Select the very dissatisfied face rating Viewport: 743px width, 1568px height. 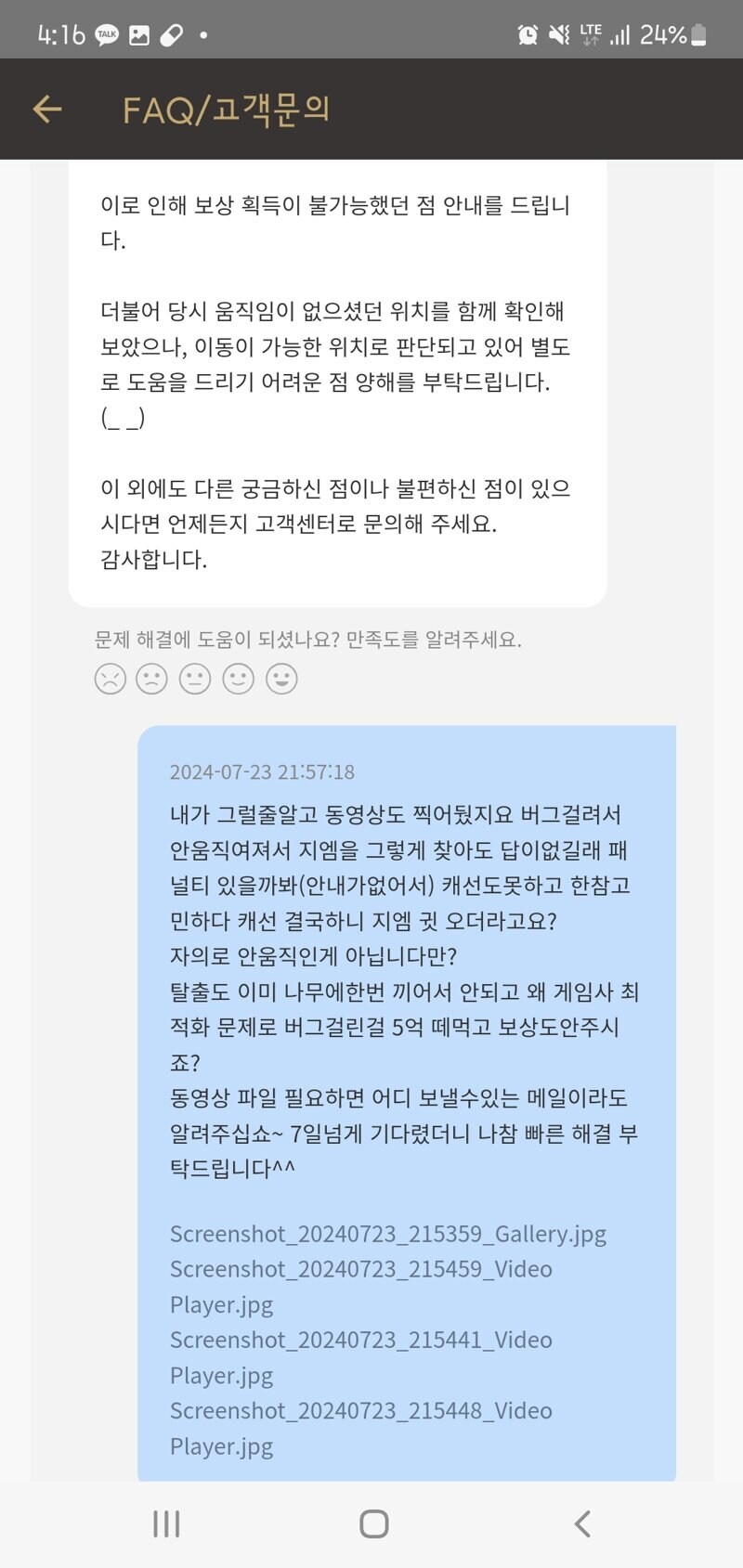(111, 679)
